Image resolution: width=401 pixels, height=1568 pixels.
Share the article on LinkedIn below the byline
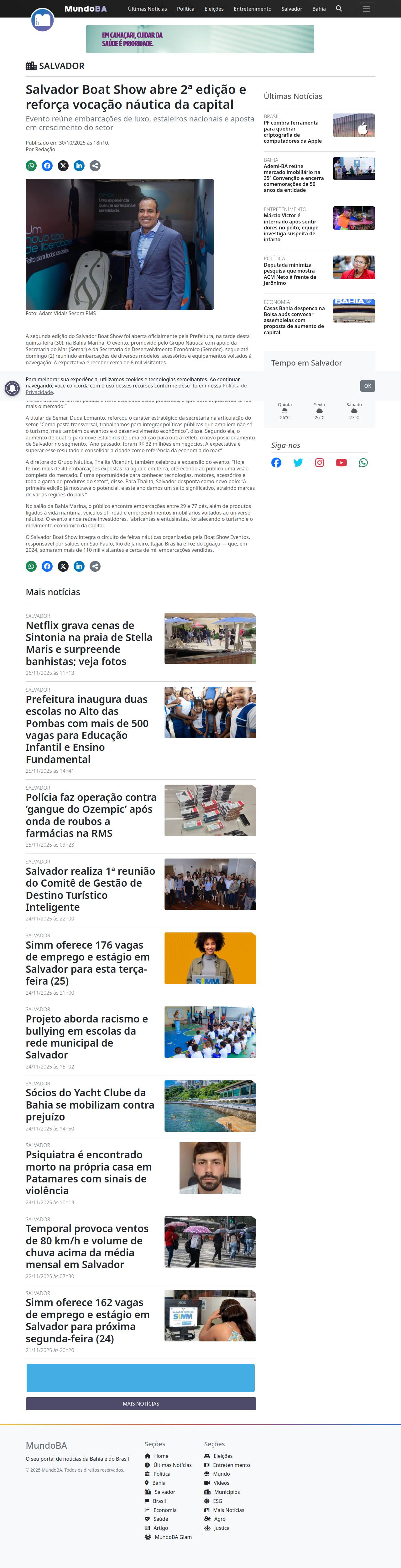79,166
